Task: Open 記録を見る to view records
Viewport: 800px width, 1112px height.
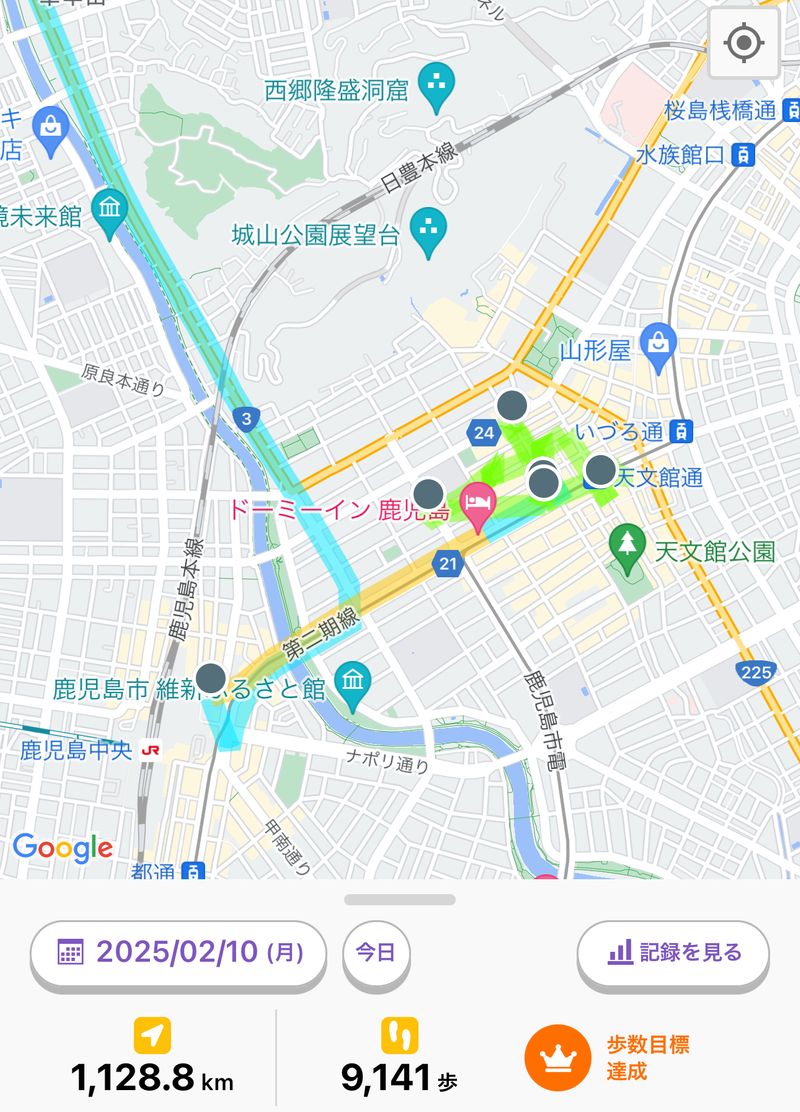Action: coord(673,952)
